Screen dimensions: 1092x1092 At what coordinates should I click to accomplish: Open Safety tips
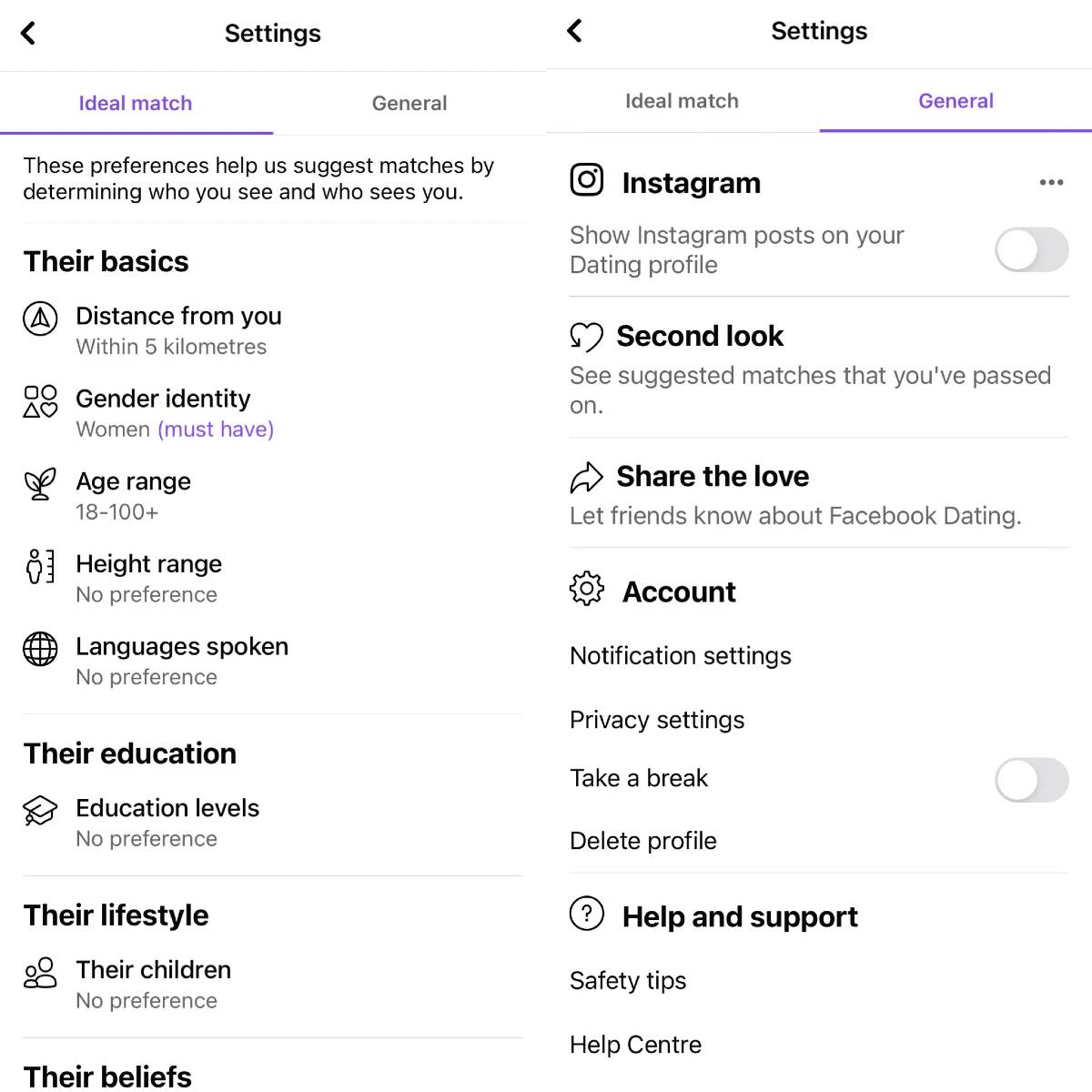point(627,981)
